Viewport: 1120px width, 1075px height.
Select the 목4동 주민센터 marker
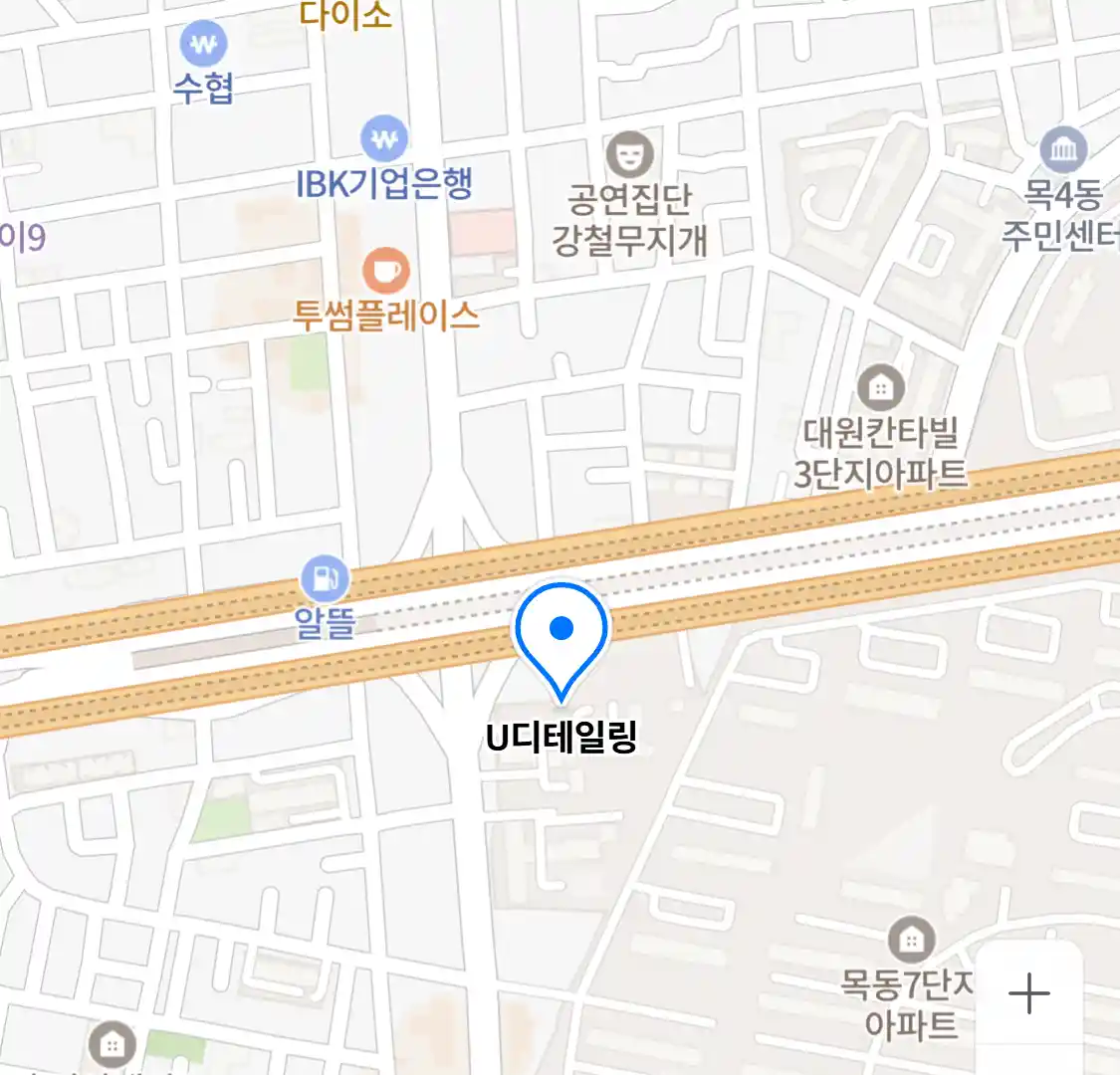coord(1062,151)
